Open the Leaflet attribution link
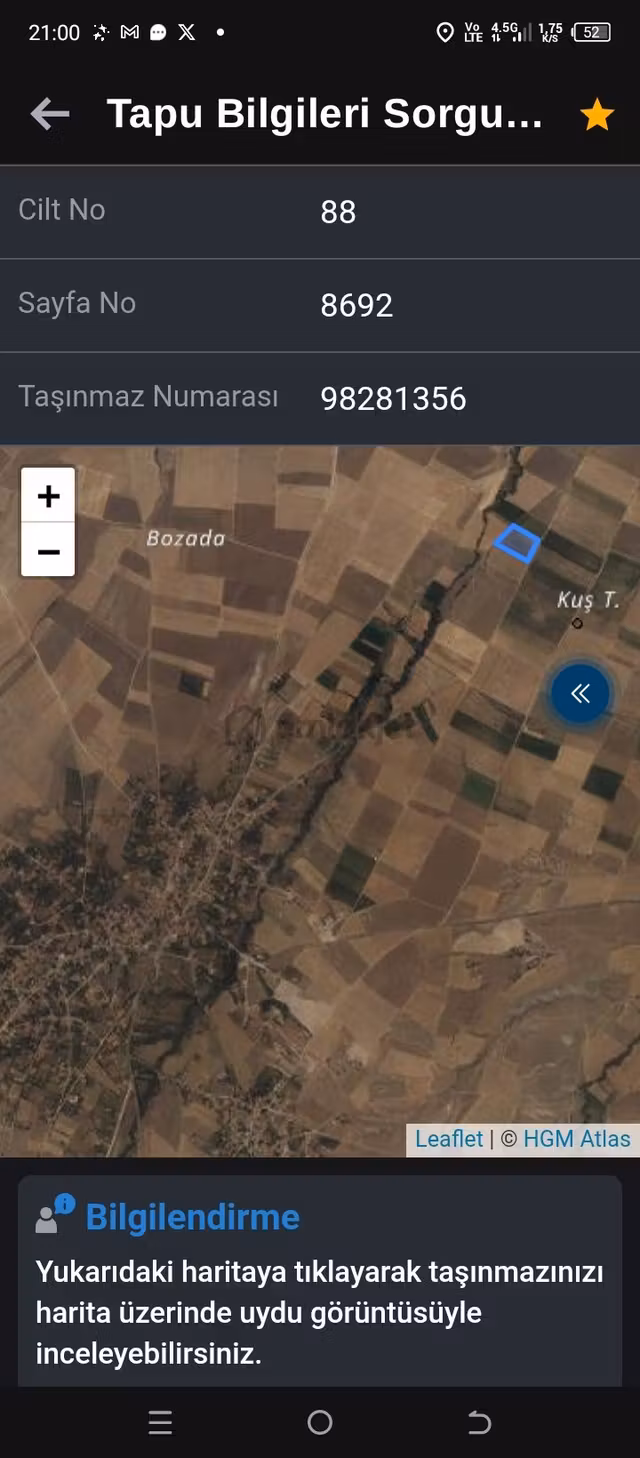 click(x=449, y=1139)
